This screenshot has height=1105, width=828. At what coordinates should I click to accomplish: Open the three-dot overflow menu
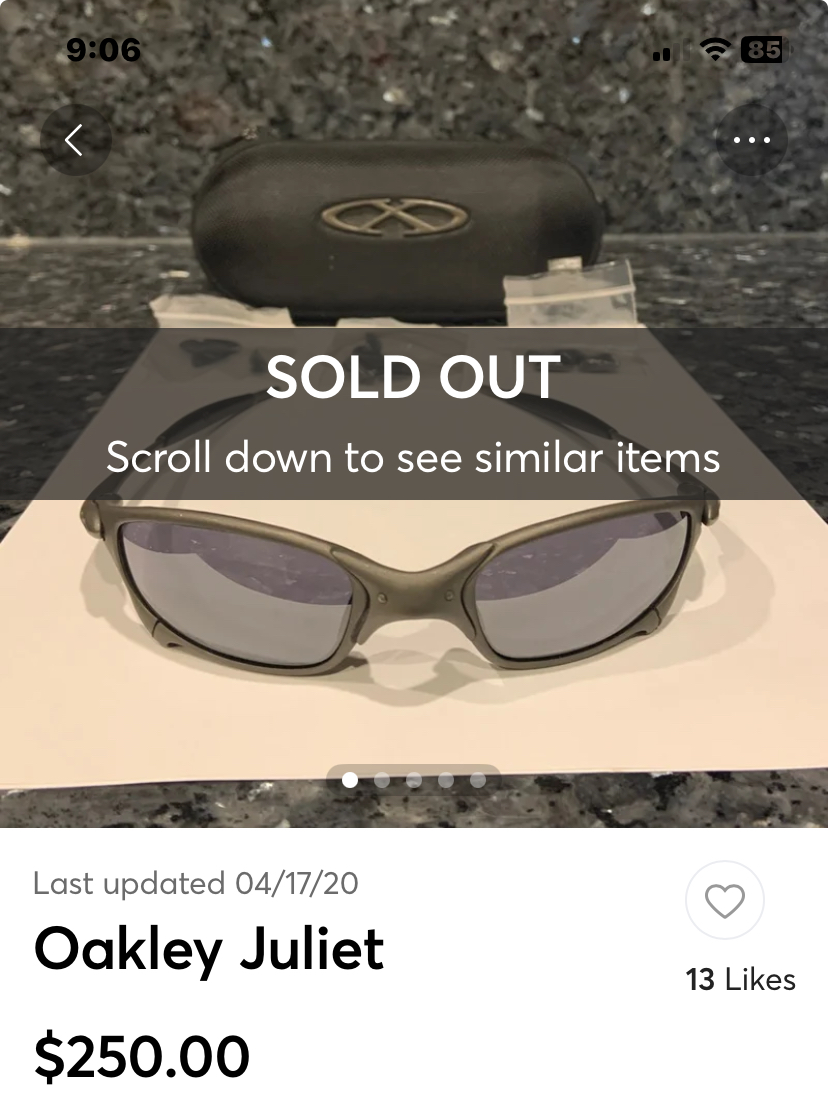pos(751,141)
